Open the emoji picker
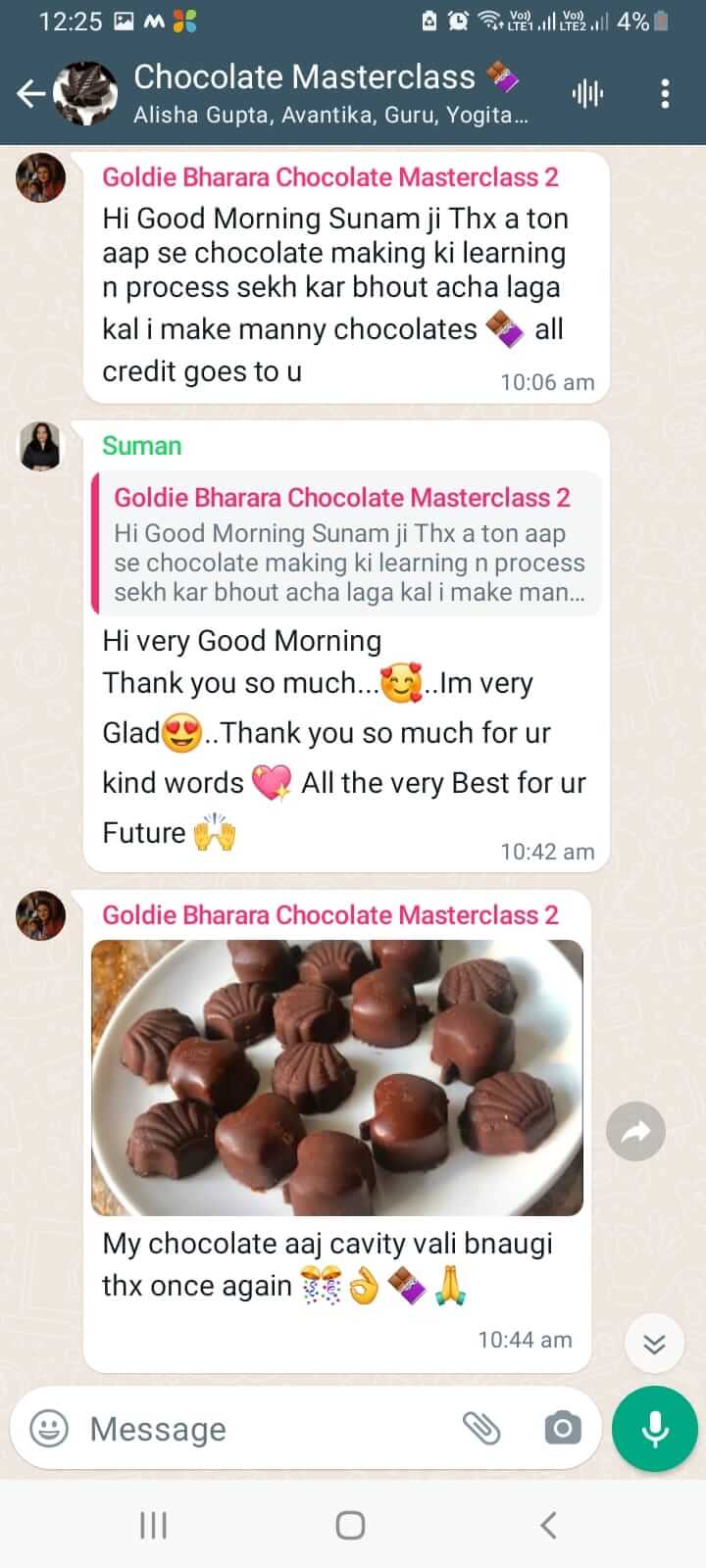 (49, 1428)
